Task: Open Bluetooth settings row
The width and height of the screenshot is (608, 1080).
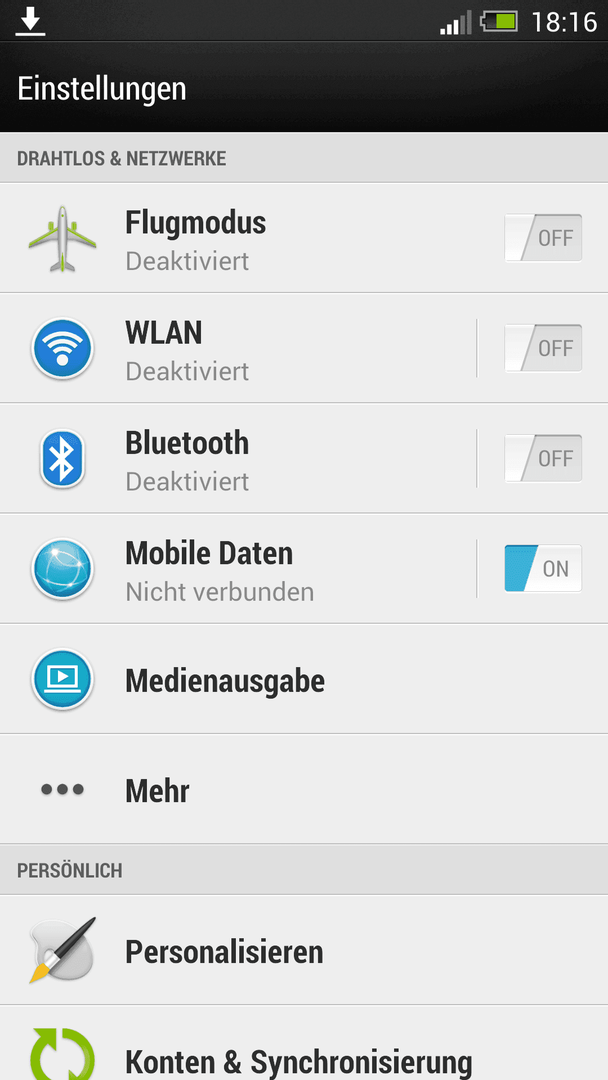Action: click(238, 459)
